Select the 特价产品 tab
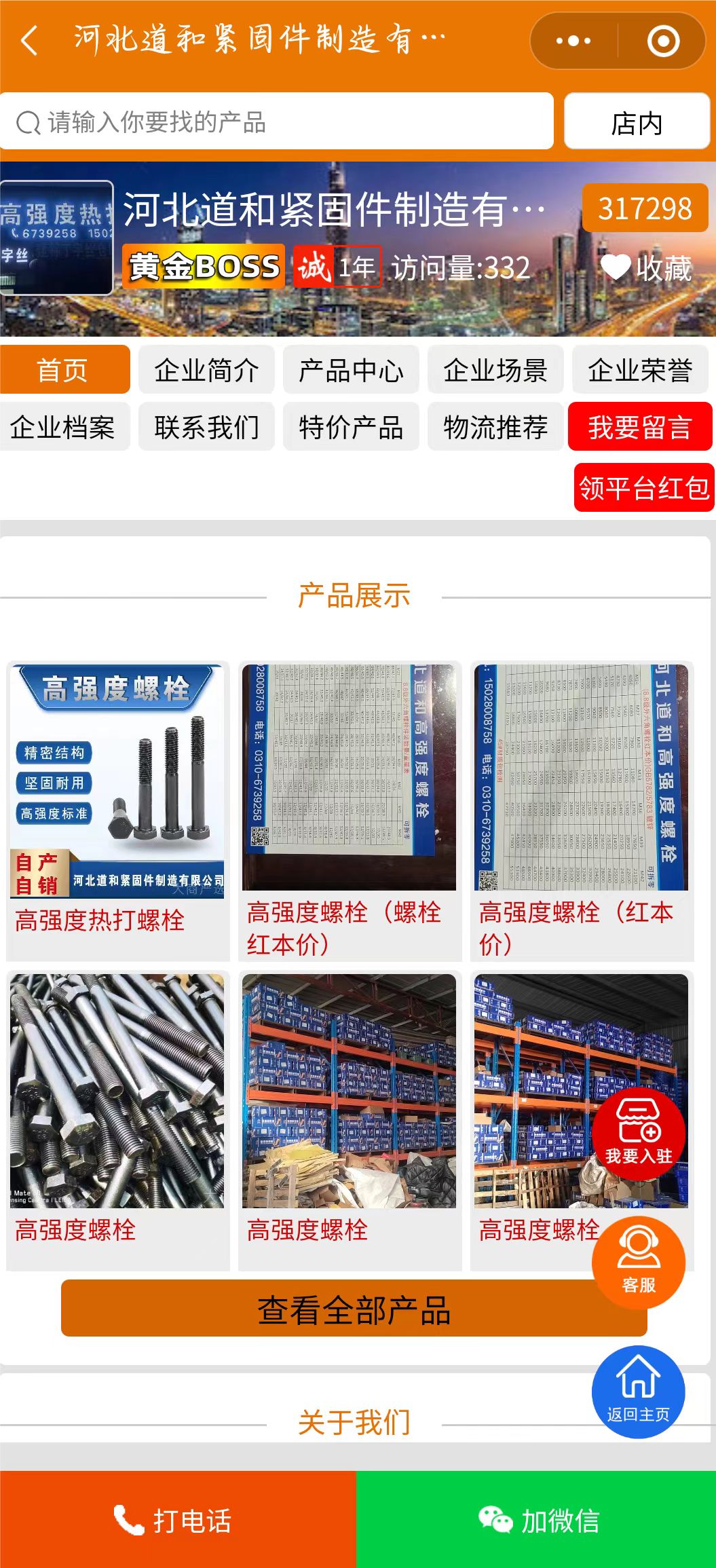Image resolution: width=716 pixels, height=1568 pixels. pyautogui.click(x=351, y=428)
